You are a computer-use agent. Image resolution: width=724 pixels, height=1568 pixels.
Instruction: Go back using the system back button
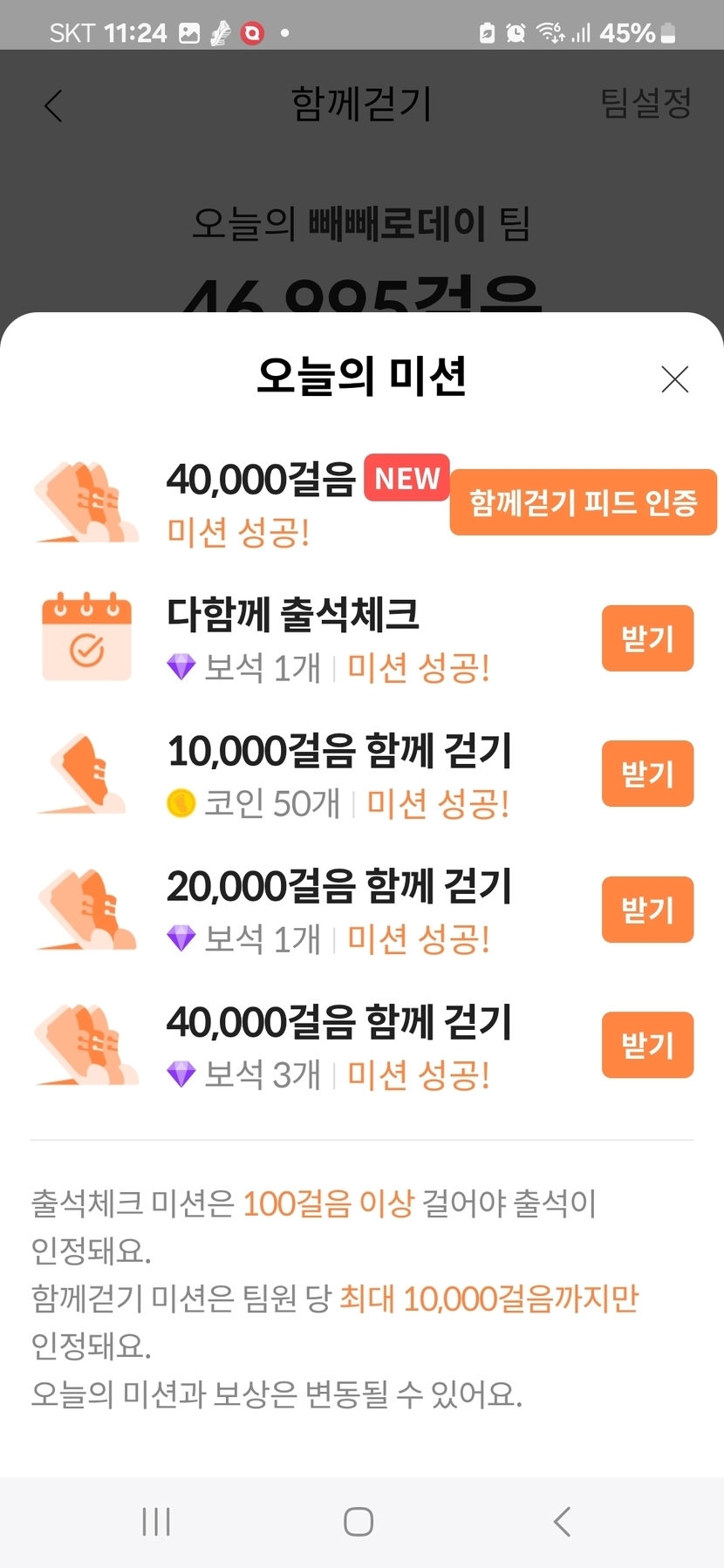[x=563, y=1522]
